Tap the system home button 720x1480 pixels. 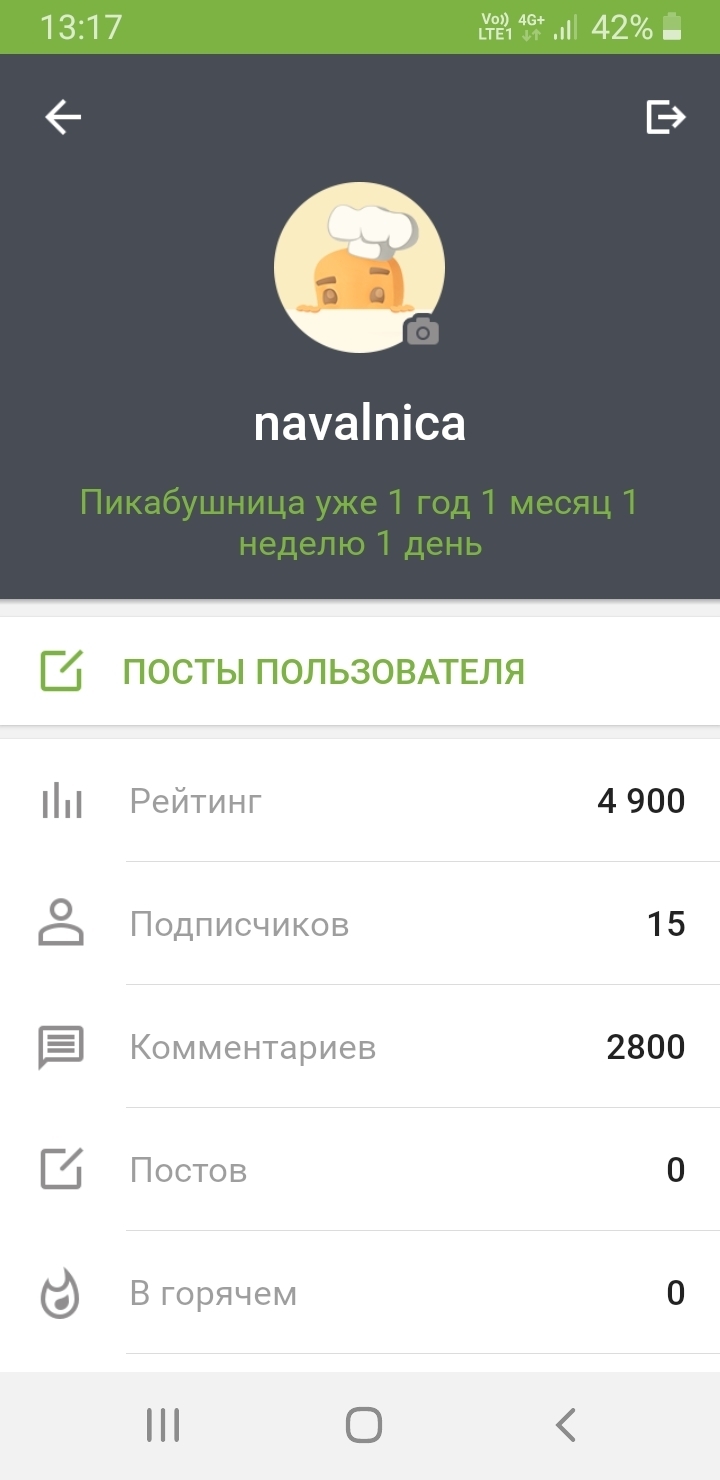[x=363, y=1424]
